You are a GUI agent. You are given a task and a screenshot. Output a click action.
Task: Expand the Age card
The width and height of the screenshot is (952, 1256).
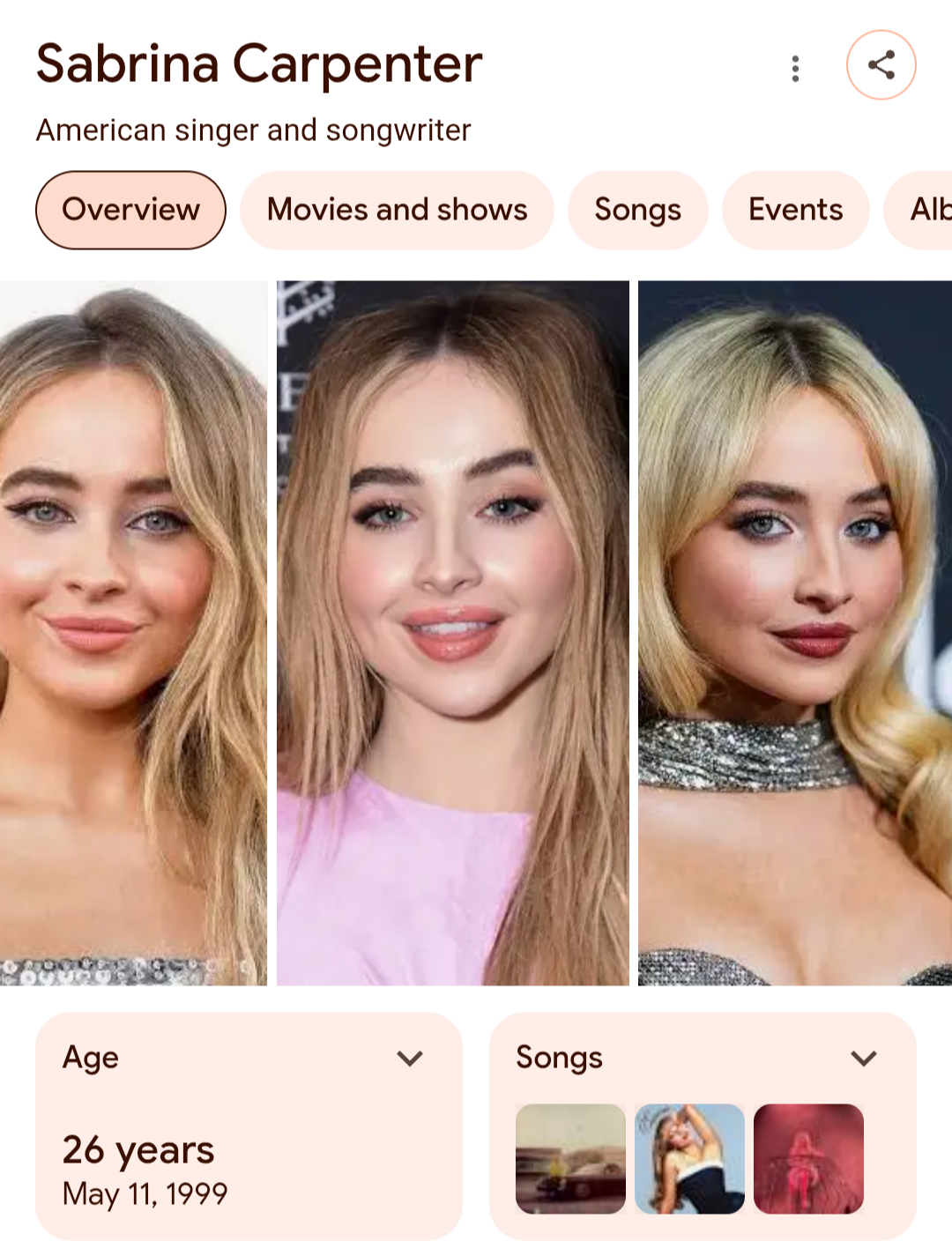coord(410,1058)
